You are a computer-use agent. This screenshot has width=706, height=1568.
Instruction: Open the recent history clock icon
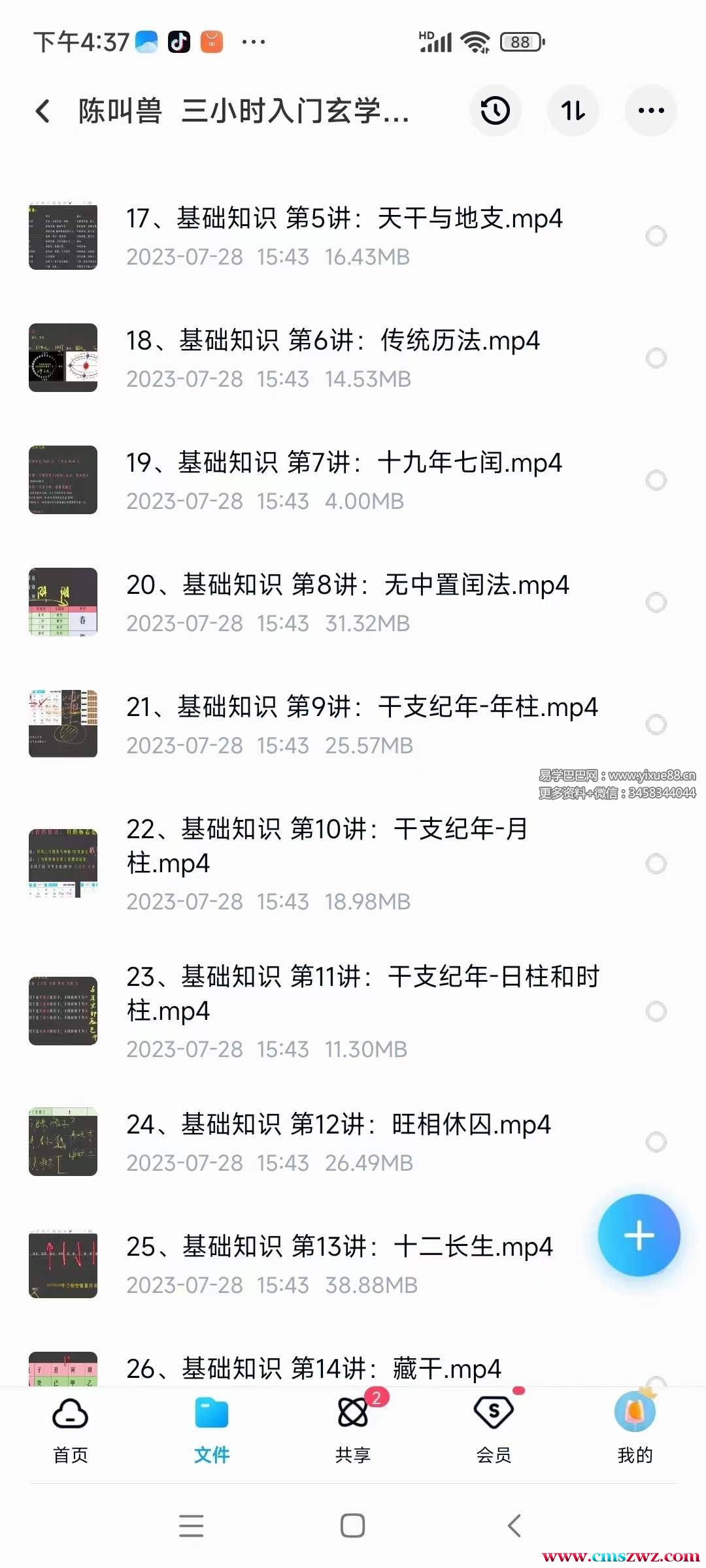pos(496,111)
